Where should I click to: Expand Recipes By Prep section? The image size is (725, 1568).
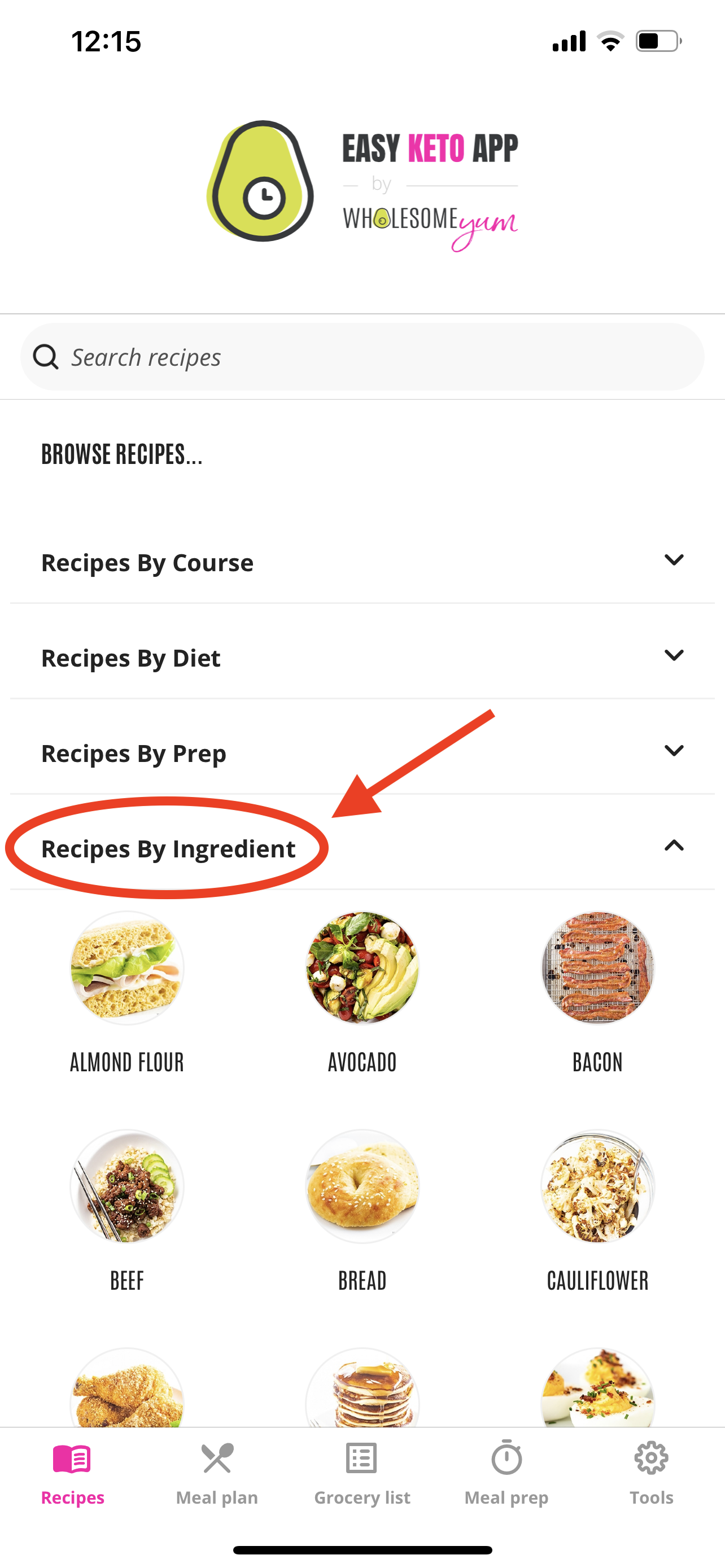(x=362, y=753)
